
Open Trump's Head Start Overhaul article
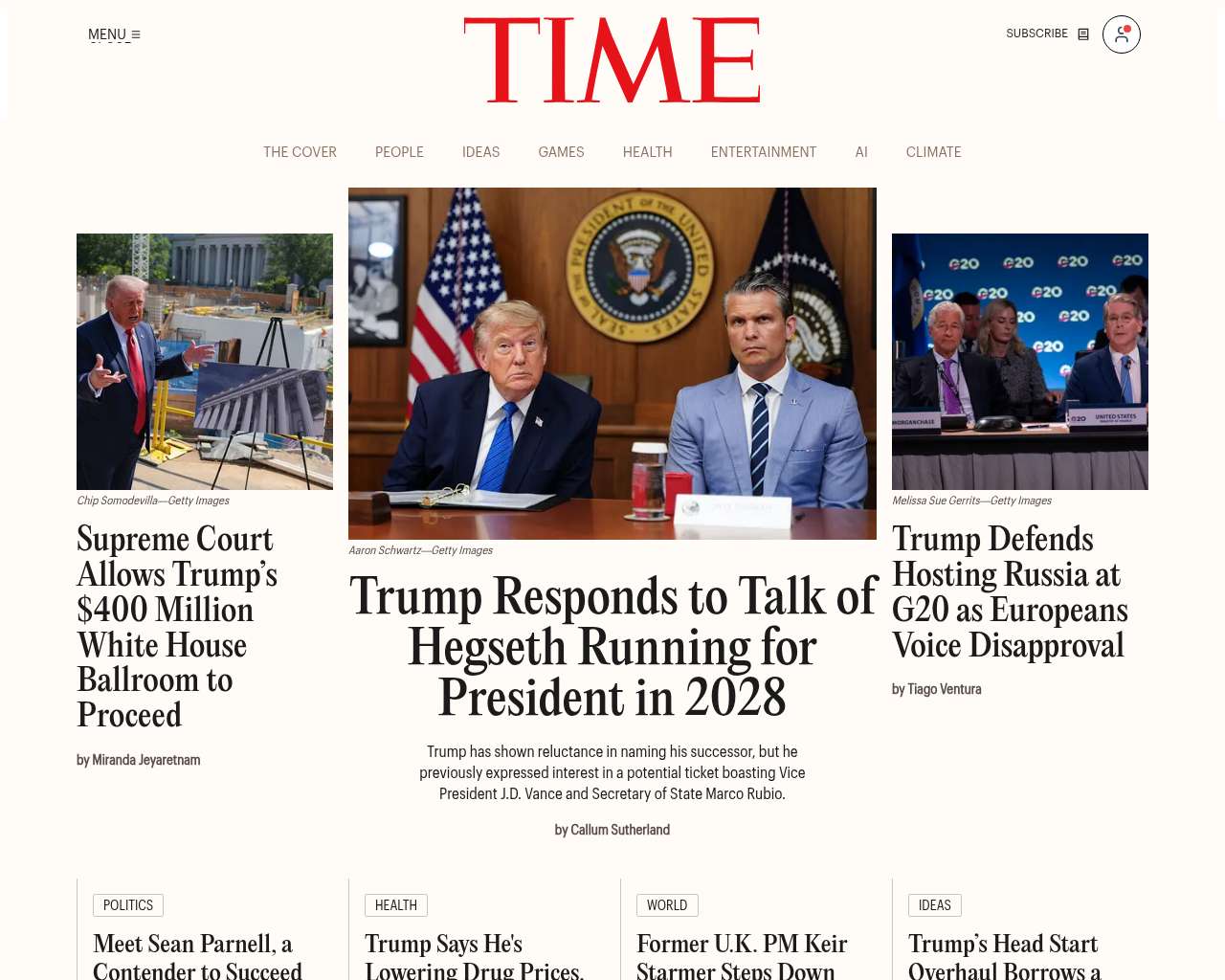point(1004,956)
